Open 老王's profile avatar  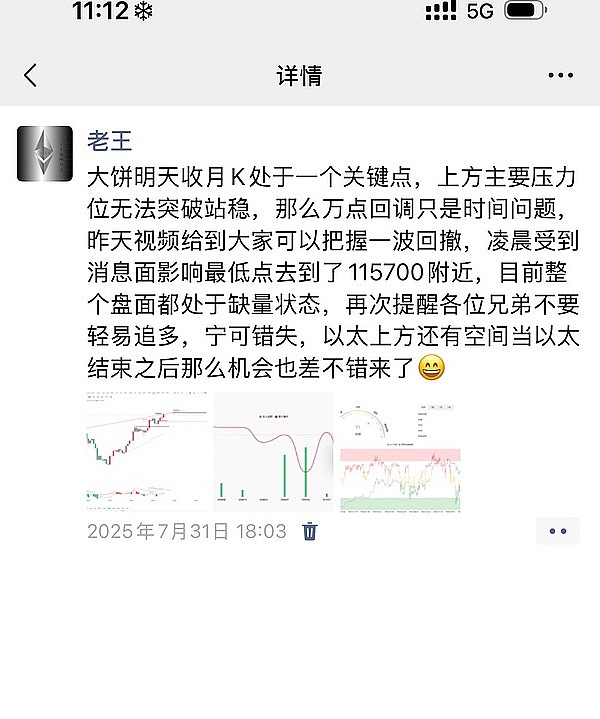click(x=45, y=154)
